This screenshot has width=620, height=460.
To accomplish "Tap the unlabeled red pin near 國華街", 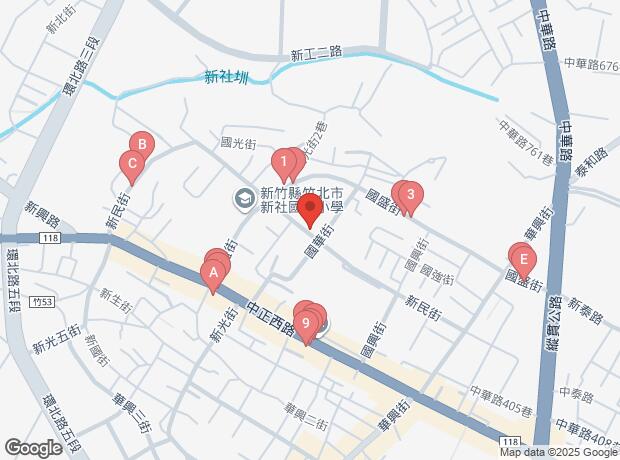I will tap(310, 210).
